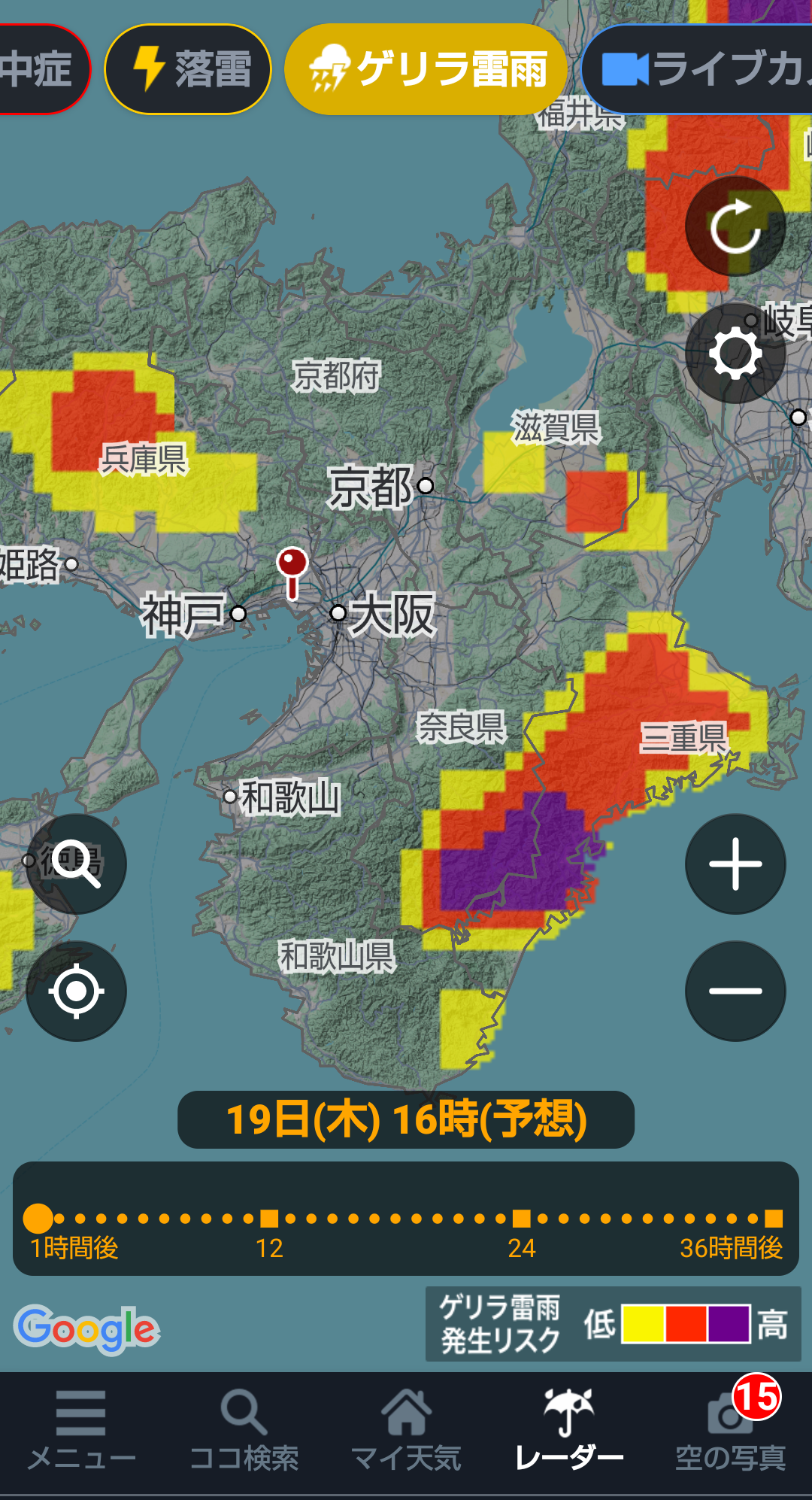Select the 落雷 lightning chip

point(188,69)
